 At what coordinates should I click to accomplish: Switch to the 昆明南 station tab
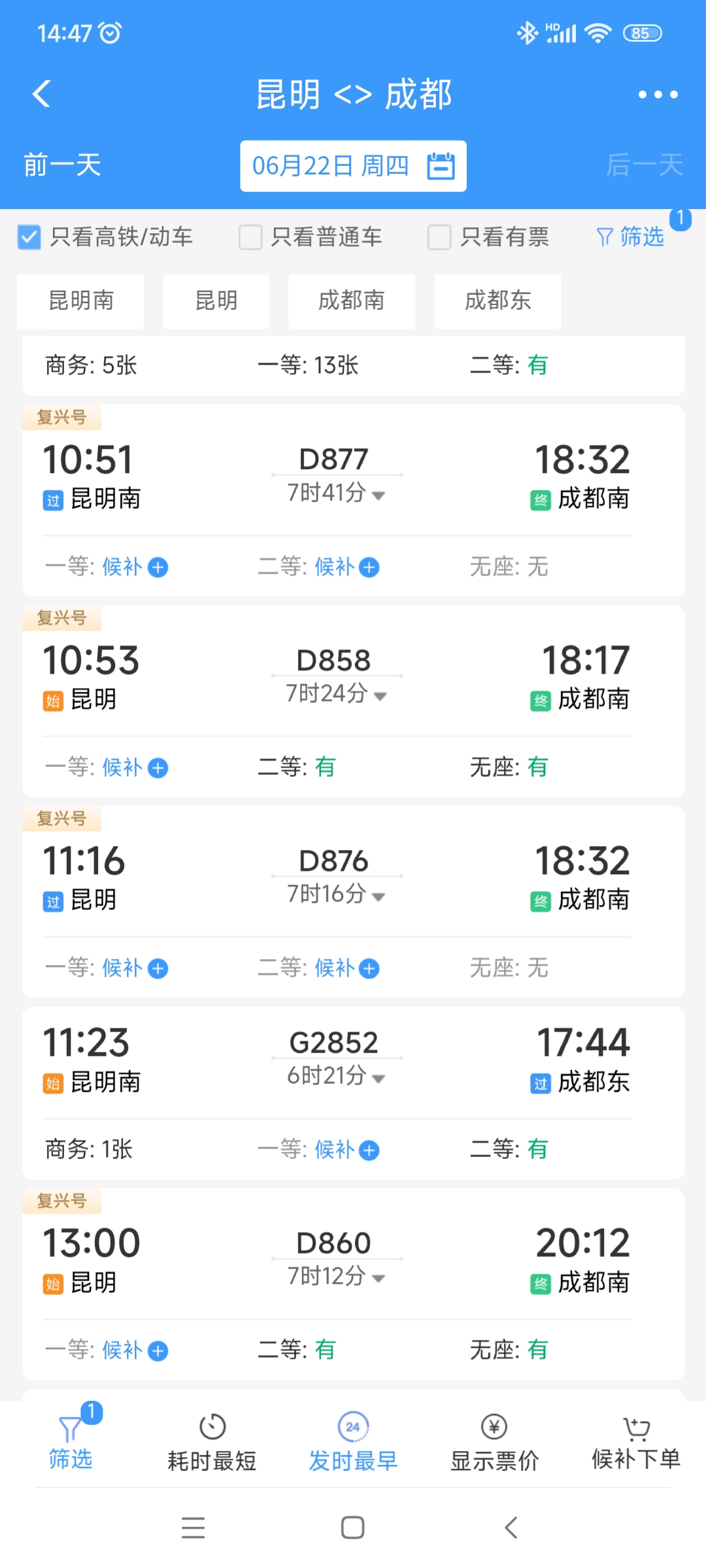[x=80, y=301]
